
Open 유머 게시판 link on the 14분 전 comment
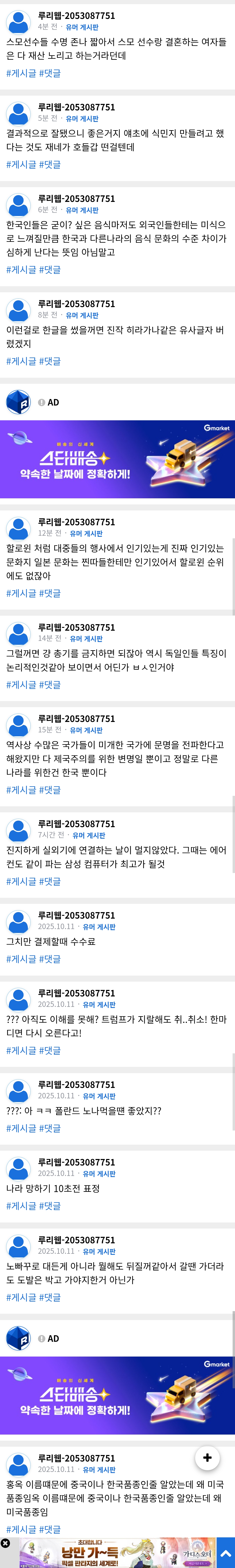coord(86,639)
